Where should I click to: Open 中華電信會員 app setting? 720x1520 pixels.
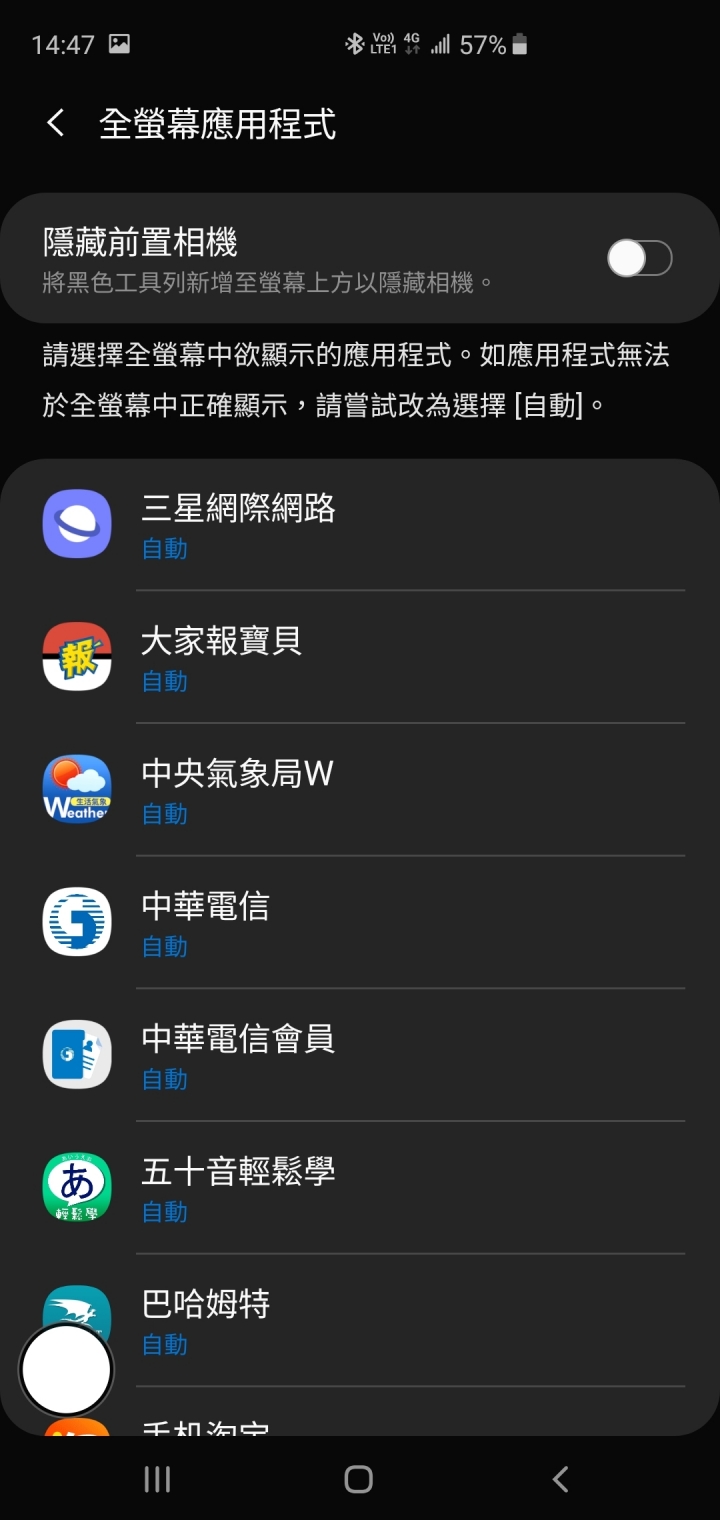point(360,1055)
